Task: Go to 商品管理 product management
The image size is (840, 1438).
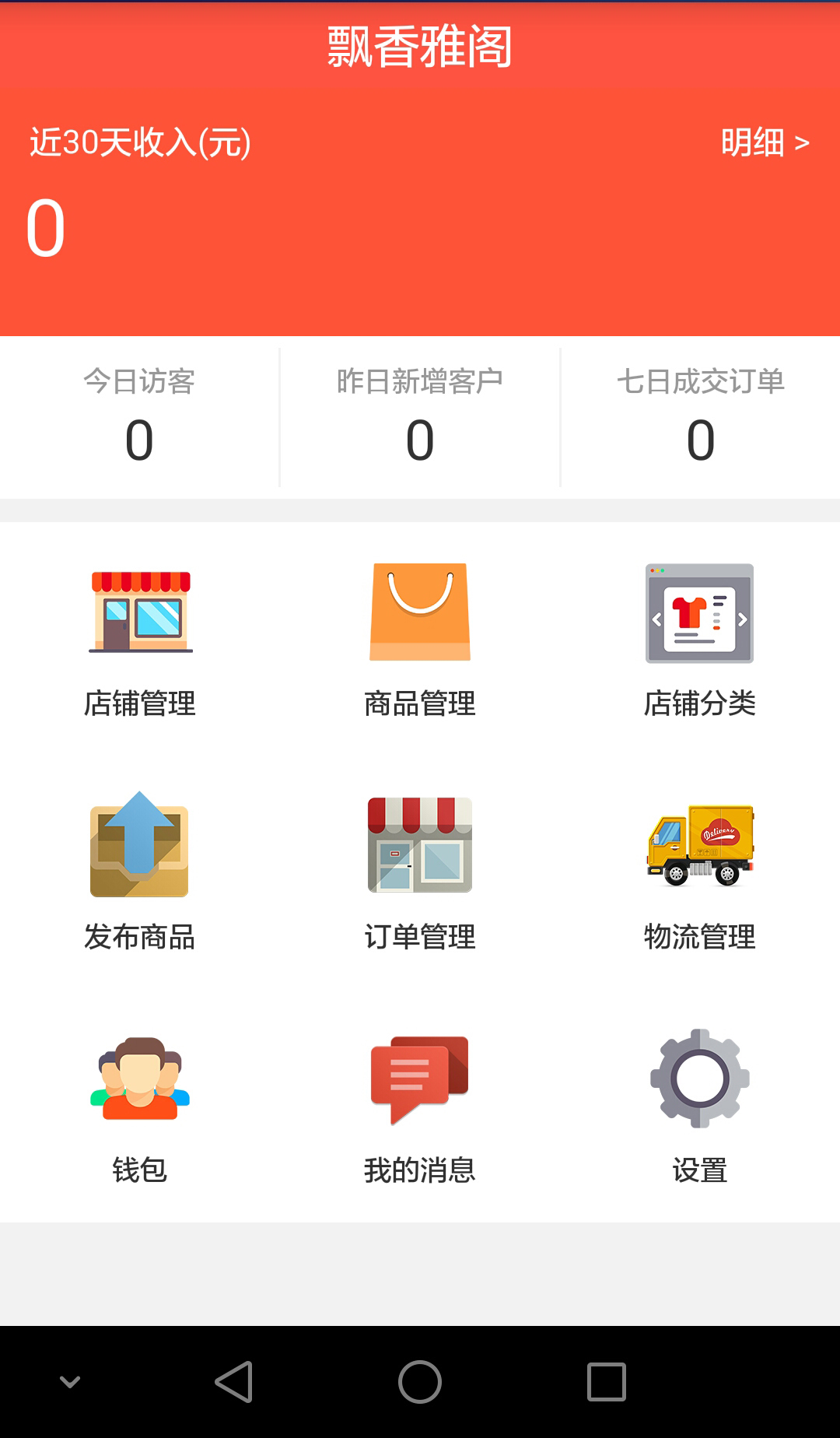Action: (420, 640)
